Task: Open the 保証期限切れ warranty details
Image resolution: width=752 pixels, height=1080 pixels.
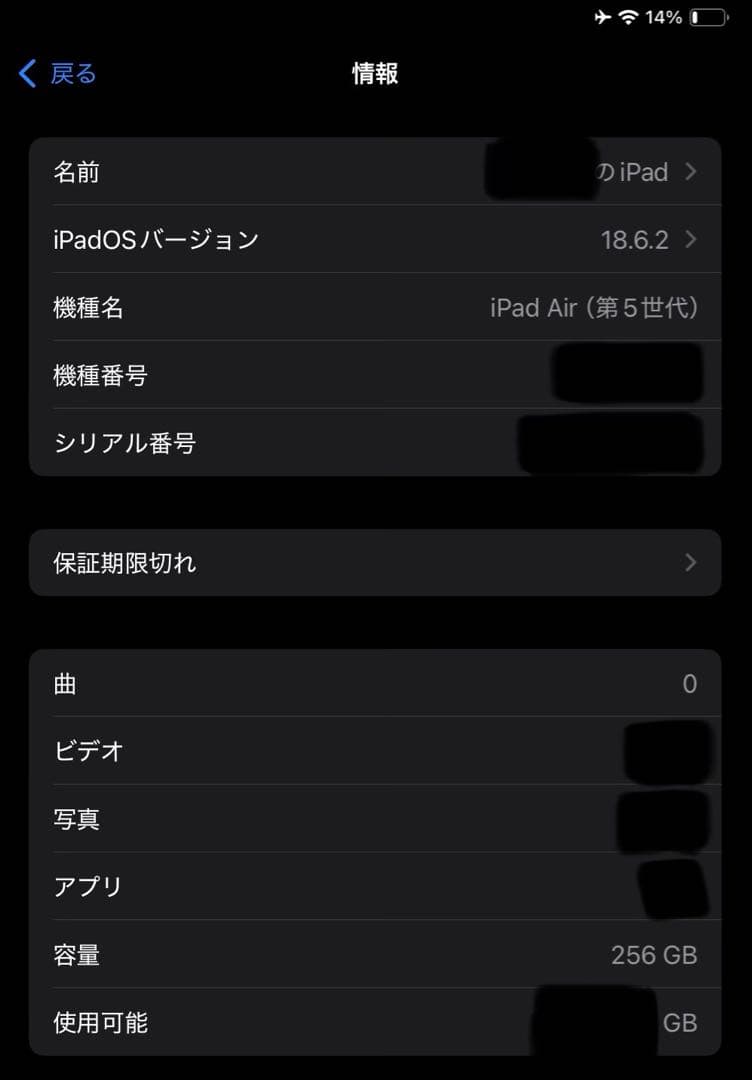Action: pos(375,563)
